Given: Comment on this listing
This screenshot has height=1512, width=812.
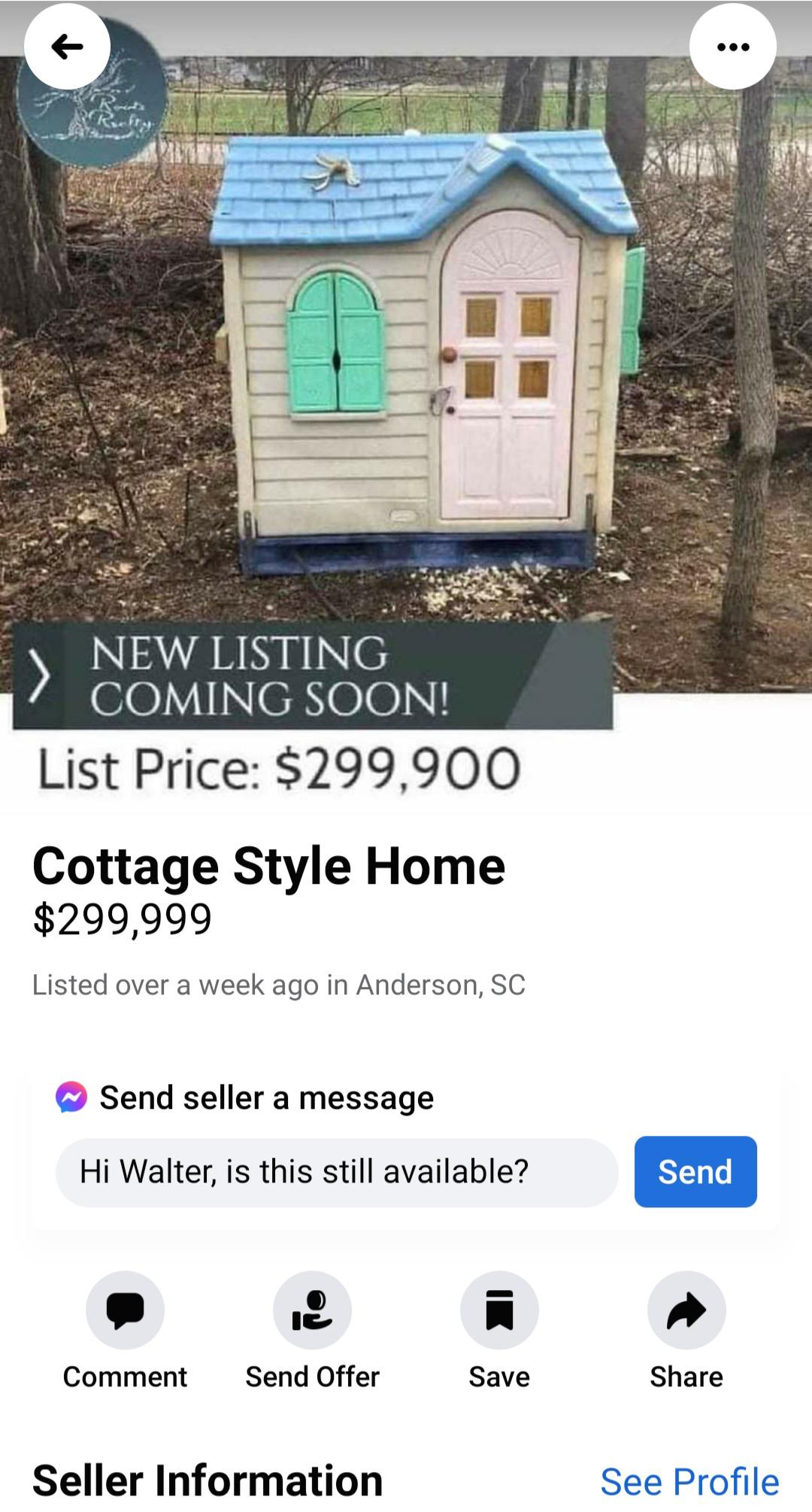Looking at the screenshot, I should click(x=125, y=1310).
